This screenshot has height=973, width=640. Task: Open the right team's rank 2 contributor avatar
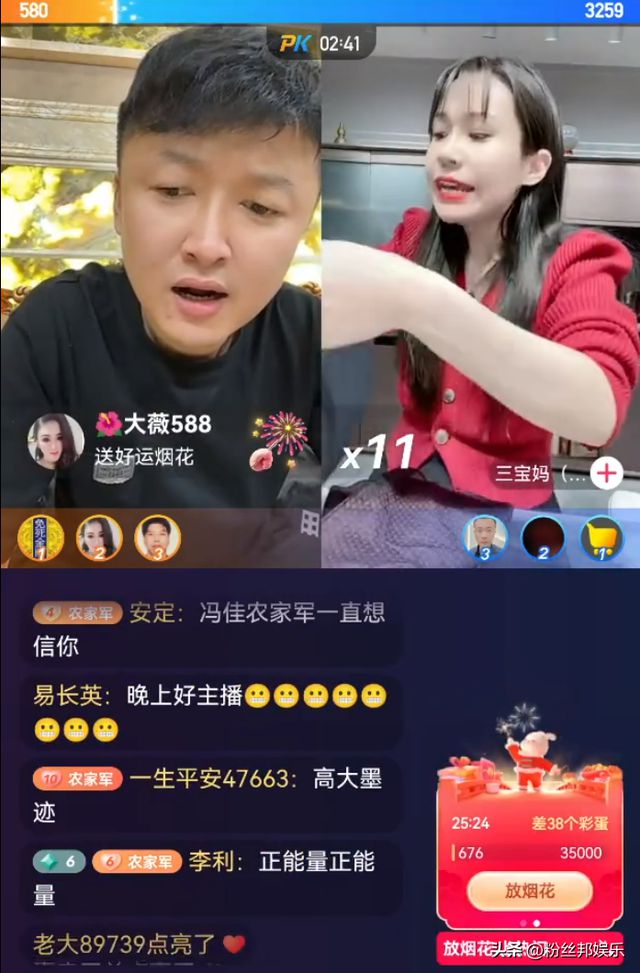click(543, 539)
